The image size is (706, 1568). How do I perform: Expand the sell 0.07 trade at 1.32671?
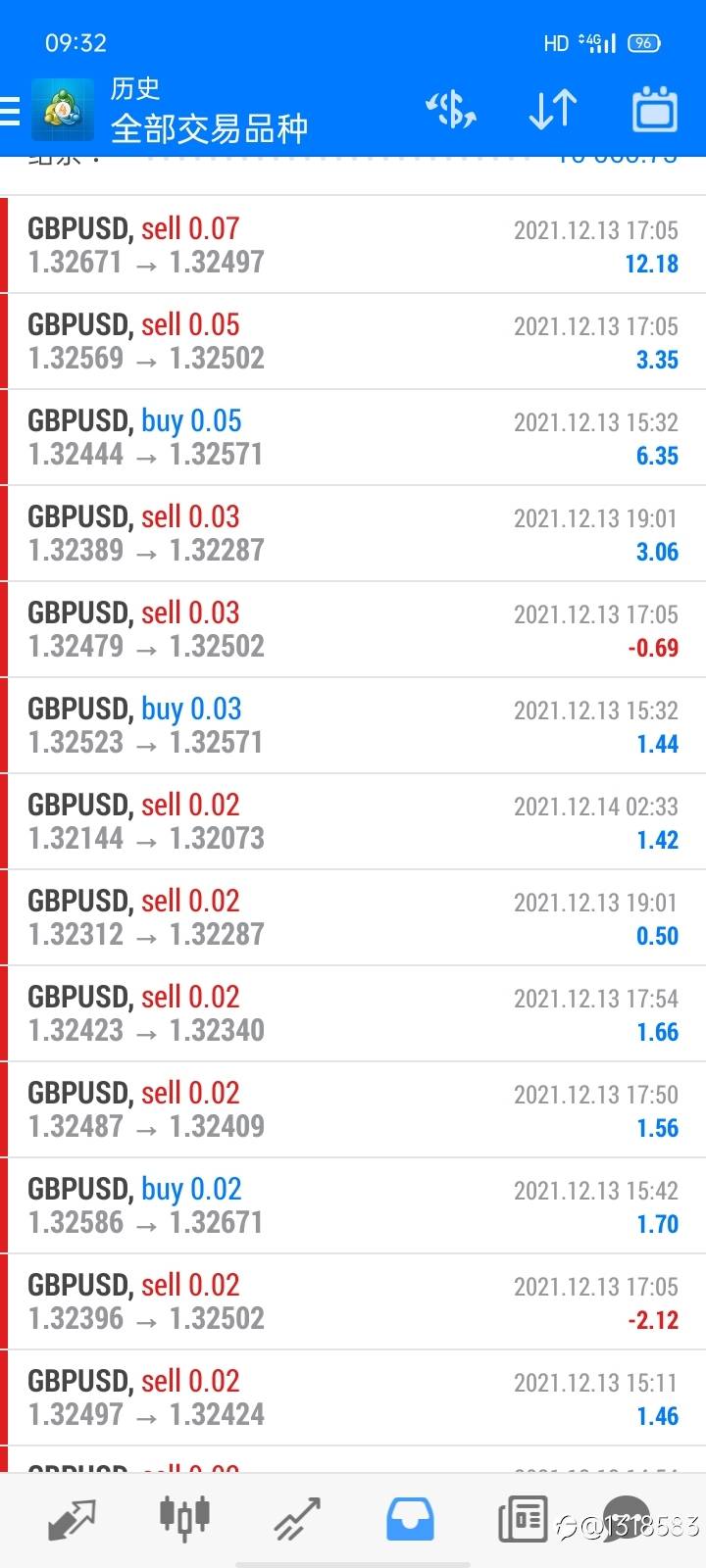[x=353, y=245]
